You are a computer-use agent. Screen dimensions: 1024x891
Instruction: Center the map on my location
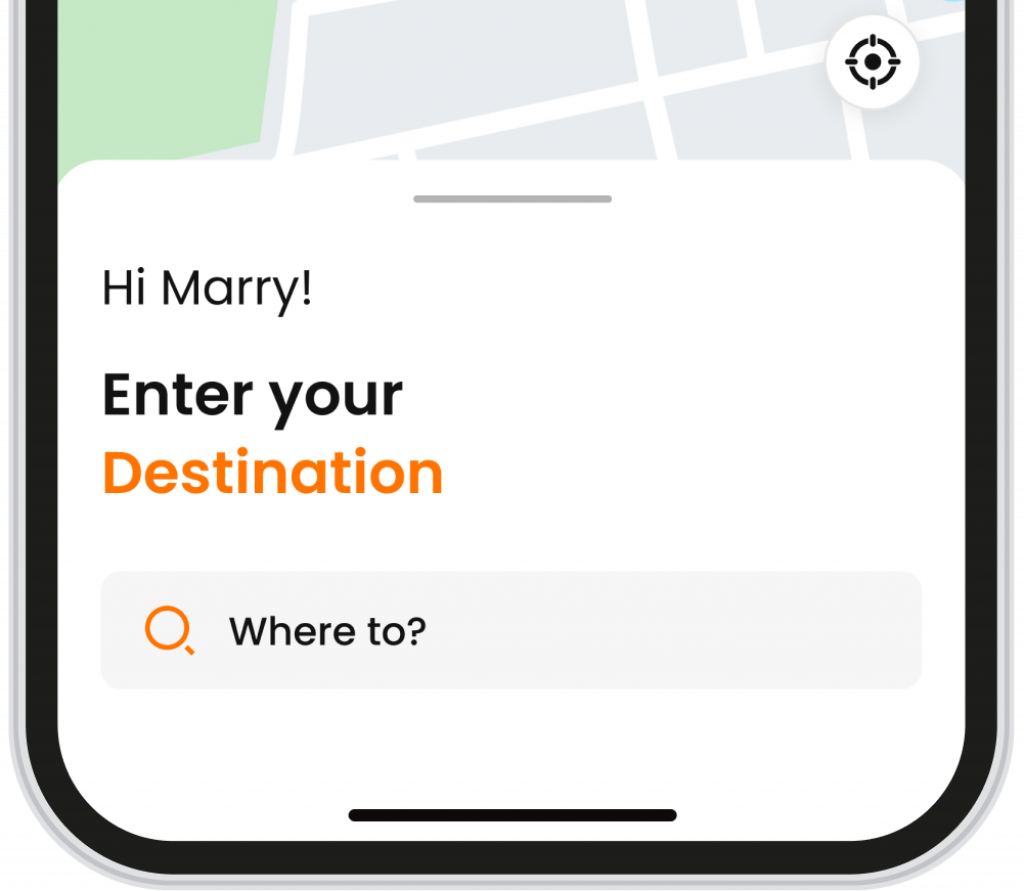(x=872, y=62)
